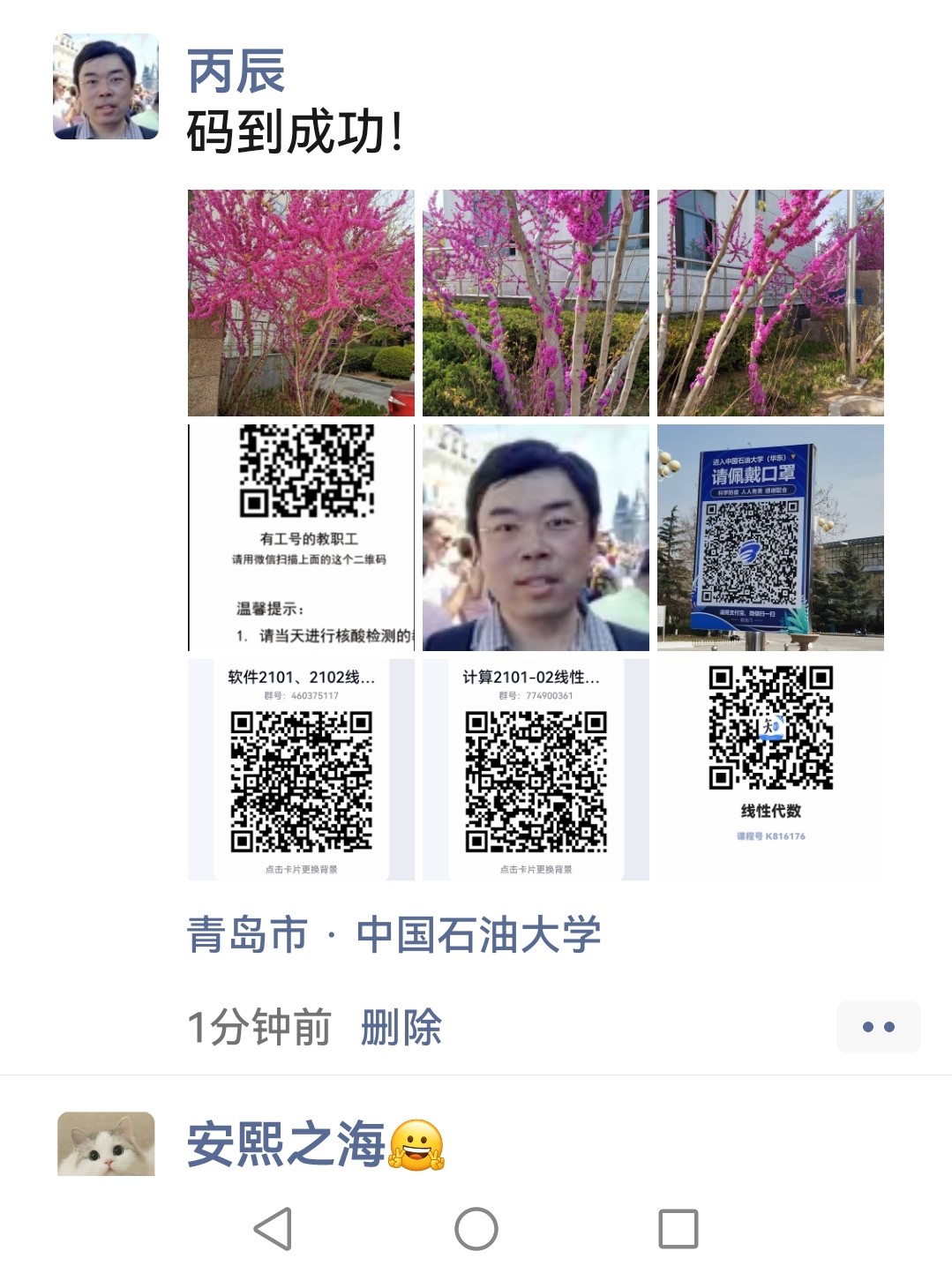Image resolution: width=952 pixels, height=1281 pixels.
Task: View second photo of blossom branches
Action: click(536, 303)
